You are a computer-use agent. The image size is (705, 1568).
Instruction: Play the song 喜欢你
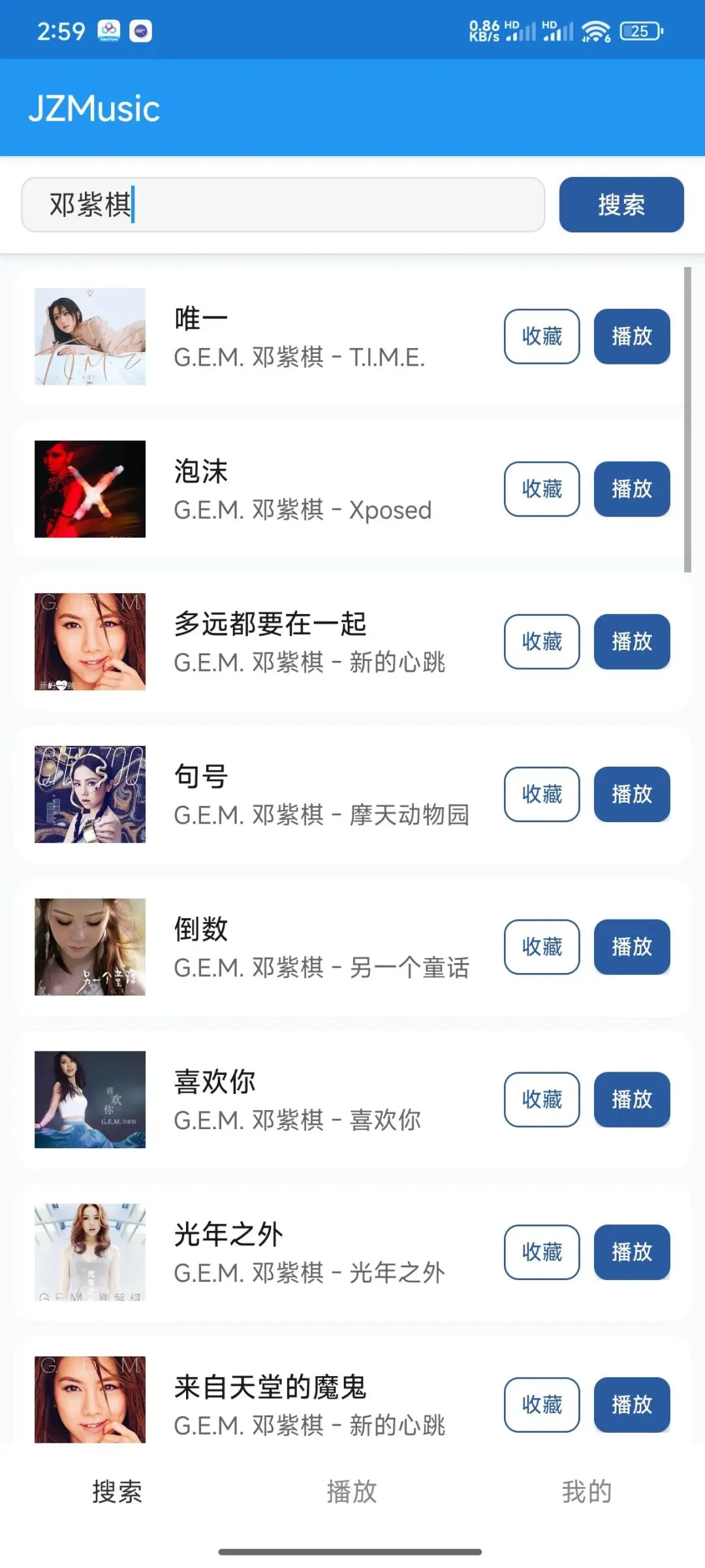[x=632, y=1099]
